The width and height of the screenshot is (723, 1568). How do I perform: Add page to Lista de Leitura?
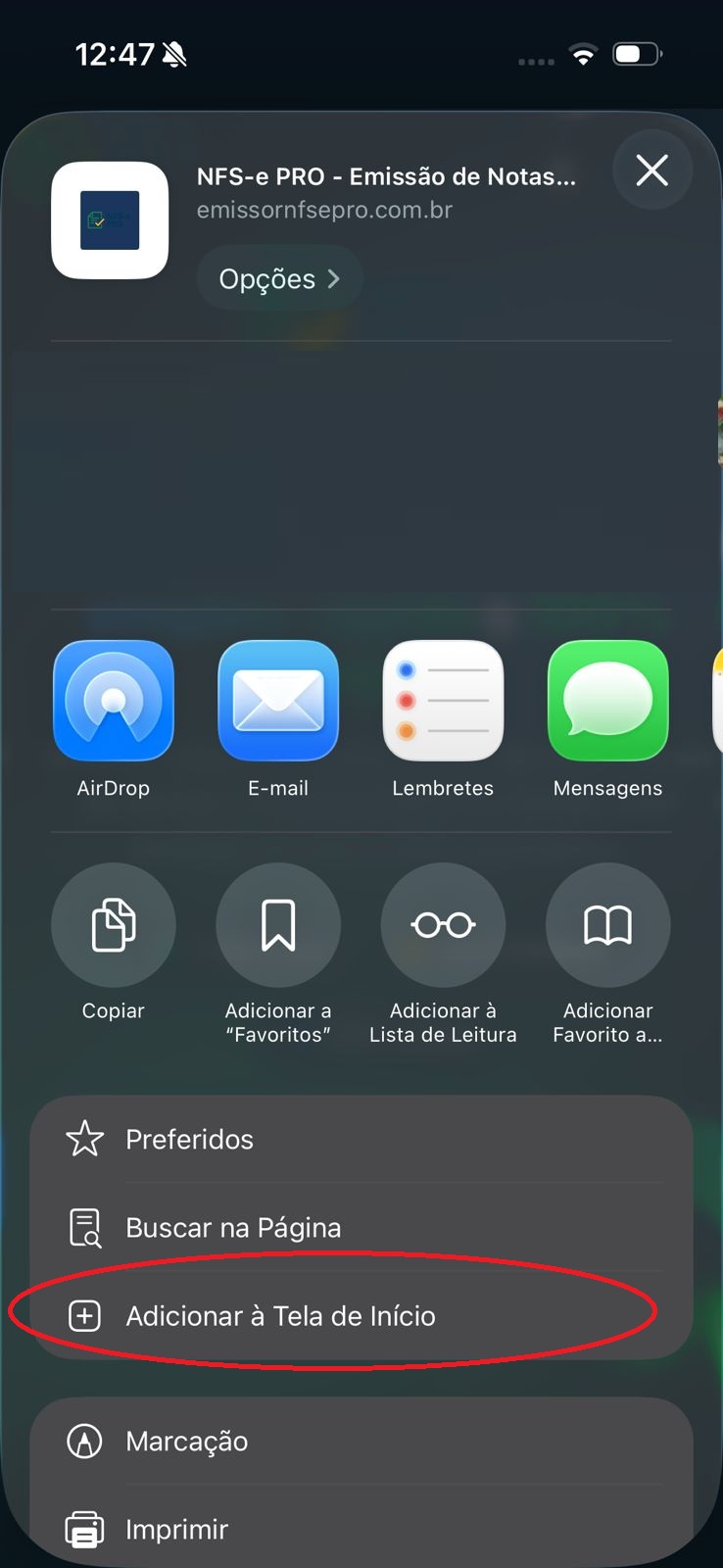tap(443, 924)
